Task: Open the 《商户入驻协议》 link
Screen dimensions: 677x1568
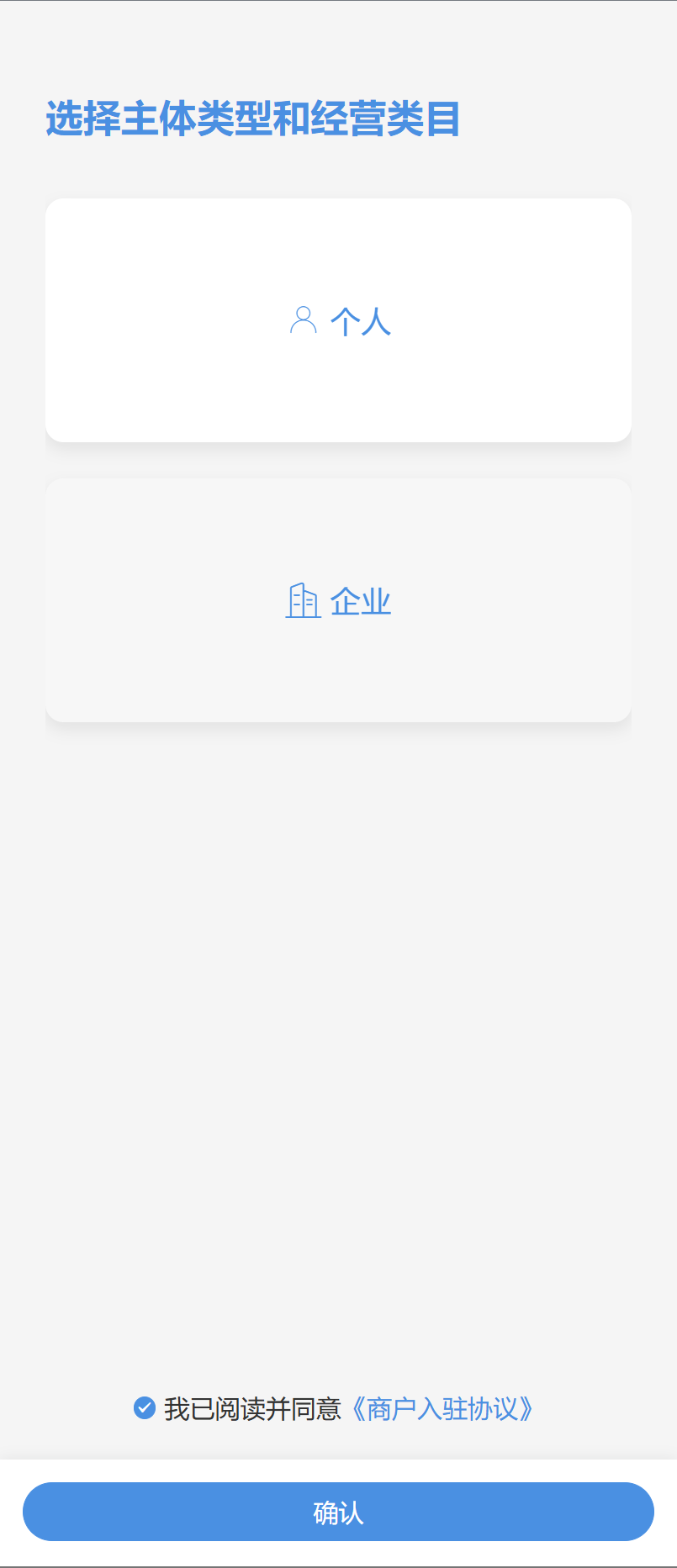Action: pyautogui.click(x=442, y=1408)
